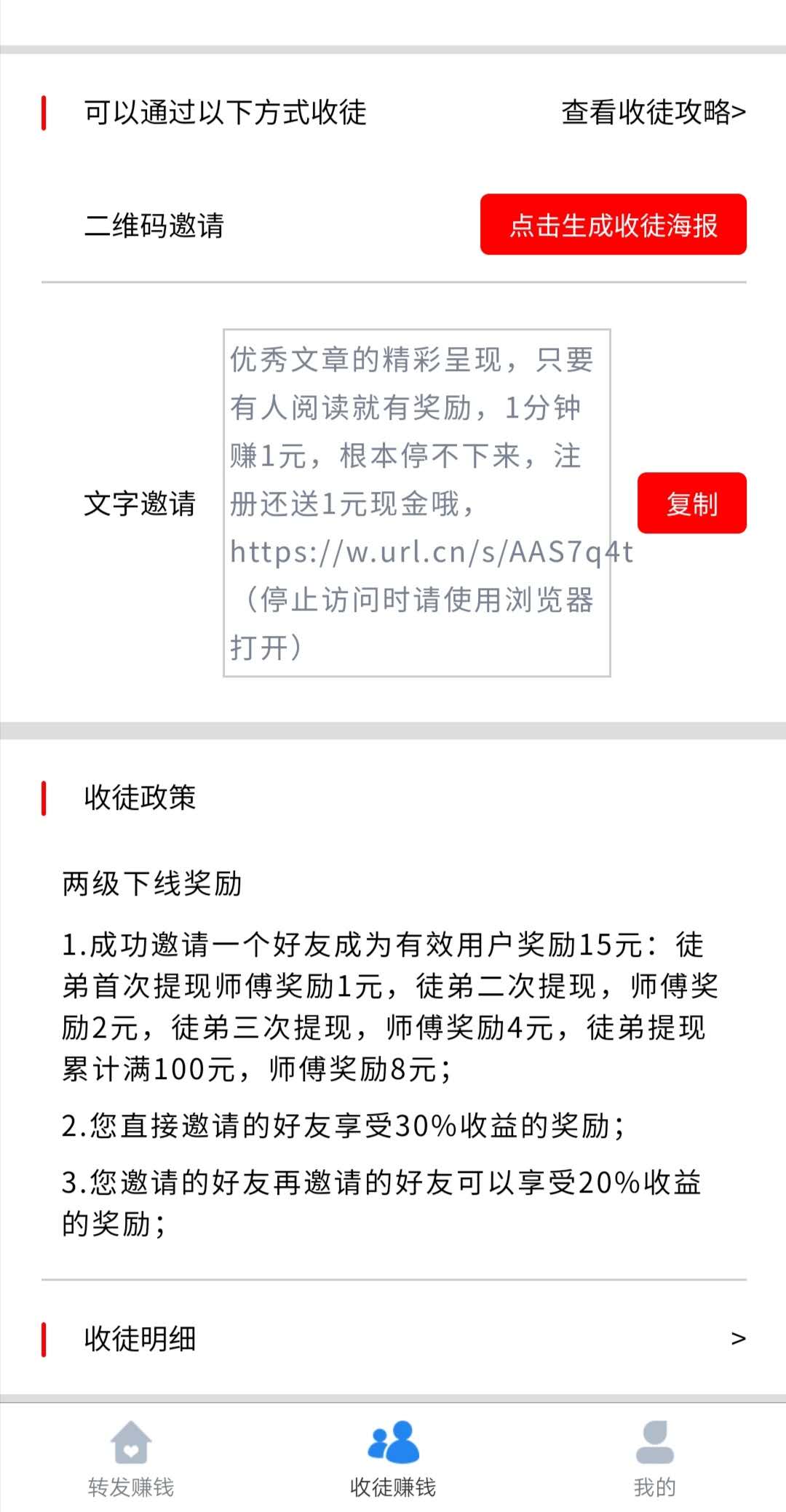Copy the invitation text with 复制

(692, 503)
